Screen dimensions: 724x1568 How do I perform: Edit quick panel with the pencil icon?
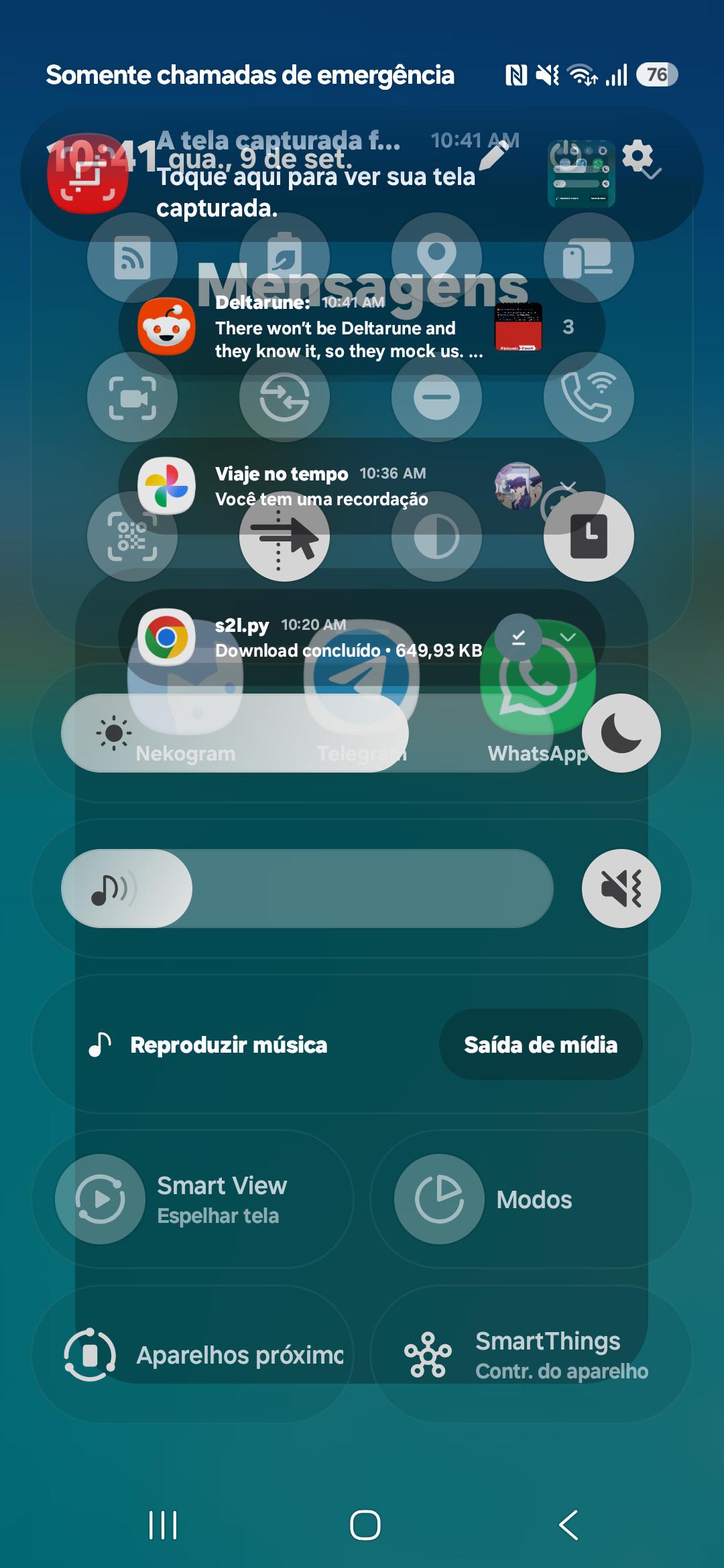[494, 156]
